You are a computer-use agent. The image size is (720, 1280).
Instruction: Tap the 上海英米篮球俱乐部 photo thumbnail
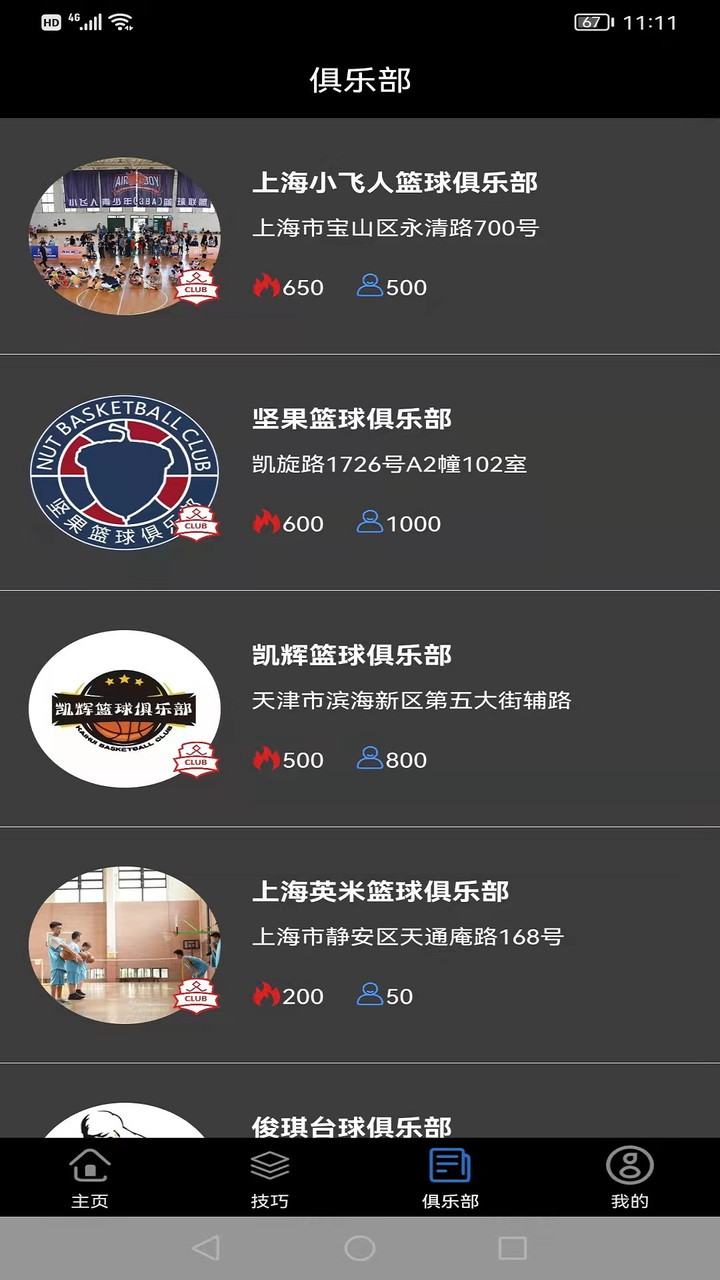click(124, 944)
